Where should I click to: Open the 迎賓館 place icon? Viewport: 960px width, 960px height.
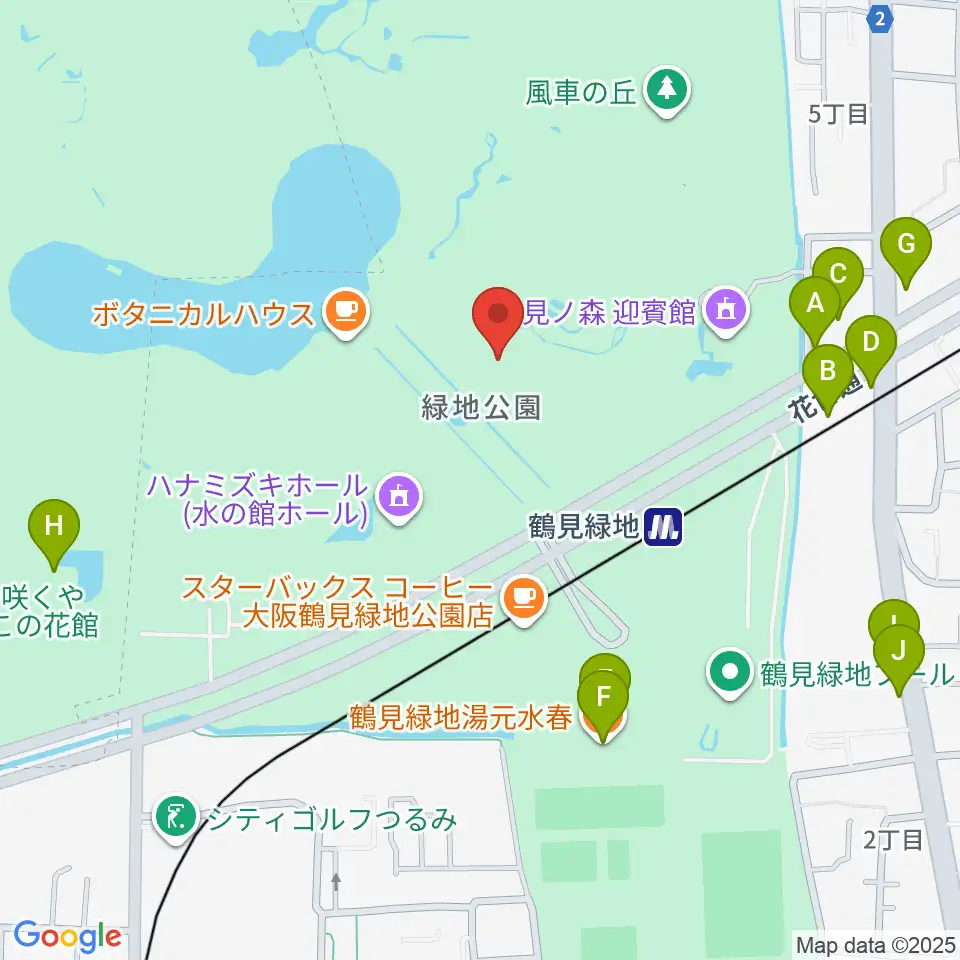point(725,310)
